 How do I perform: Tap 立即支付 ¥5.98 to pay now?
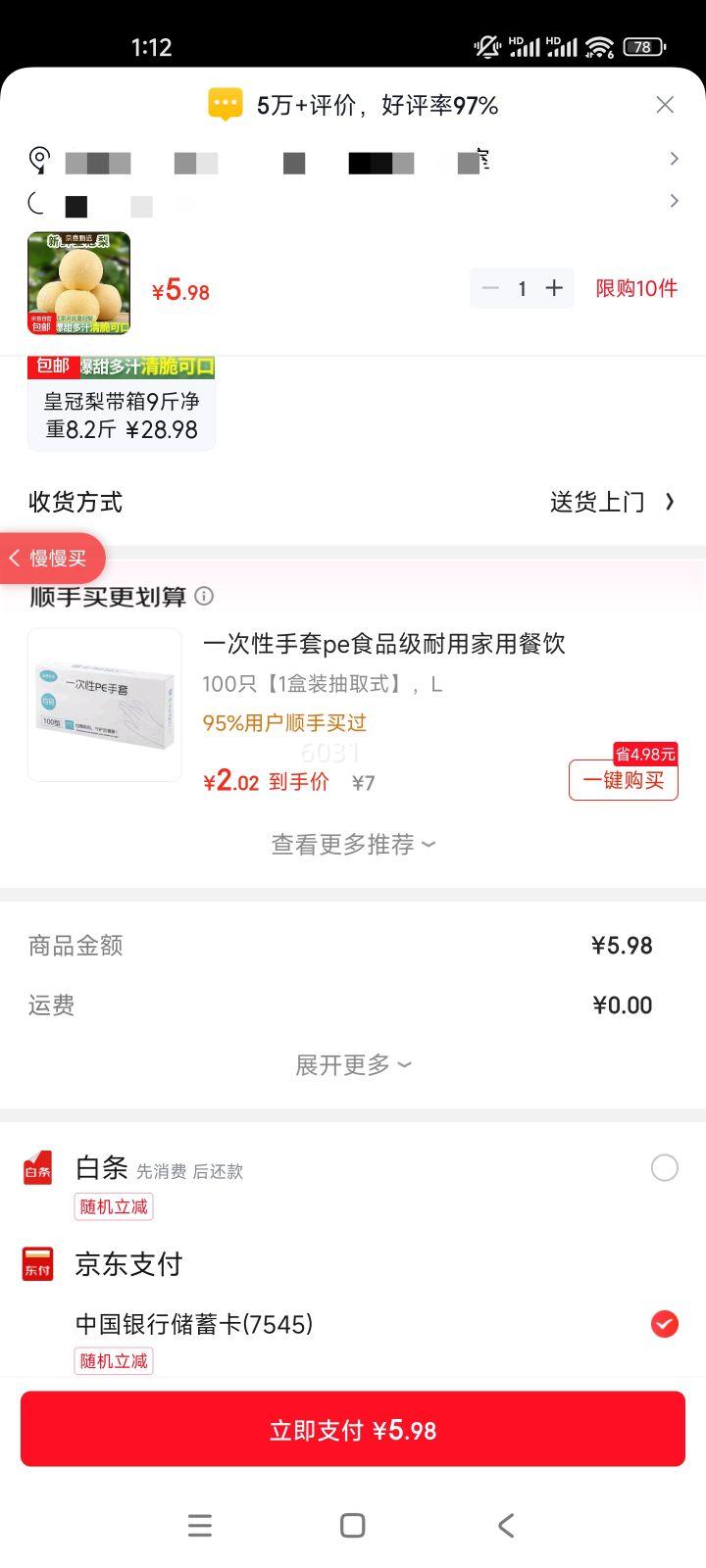point(352,1429)
